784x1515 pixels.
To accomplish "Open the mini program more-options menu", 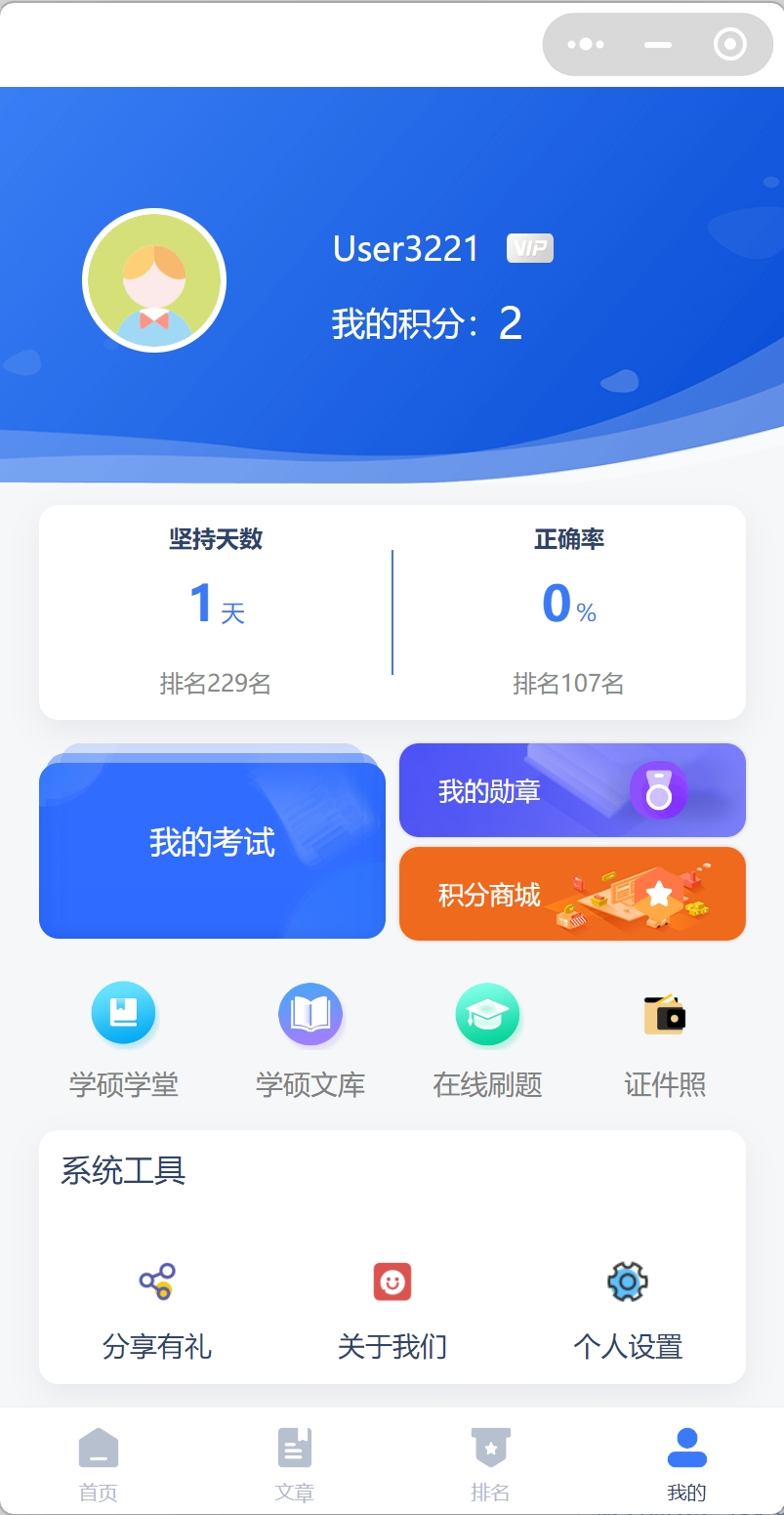I will [586, 44].
